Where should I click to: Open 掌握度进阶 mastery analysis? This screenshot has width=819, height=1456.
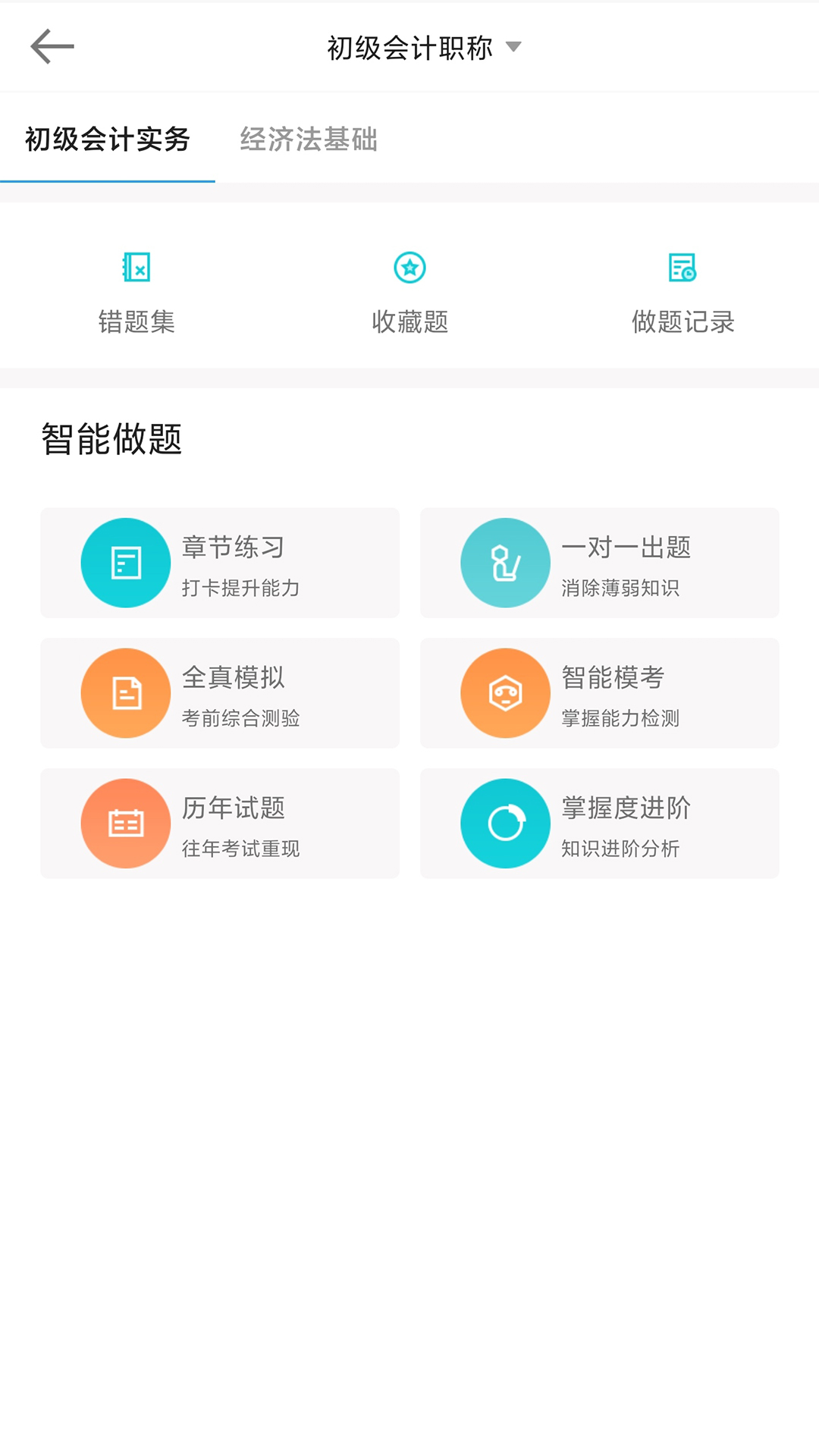(600, 824)
